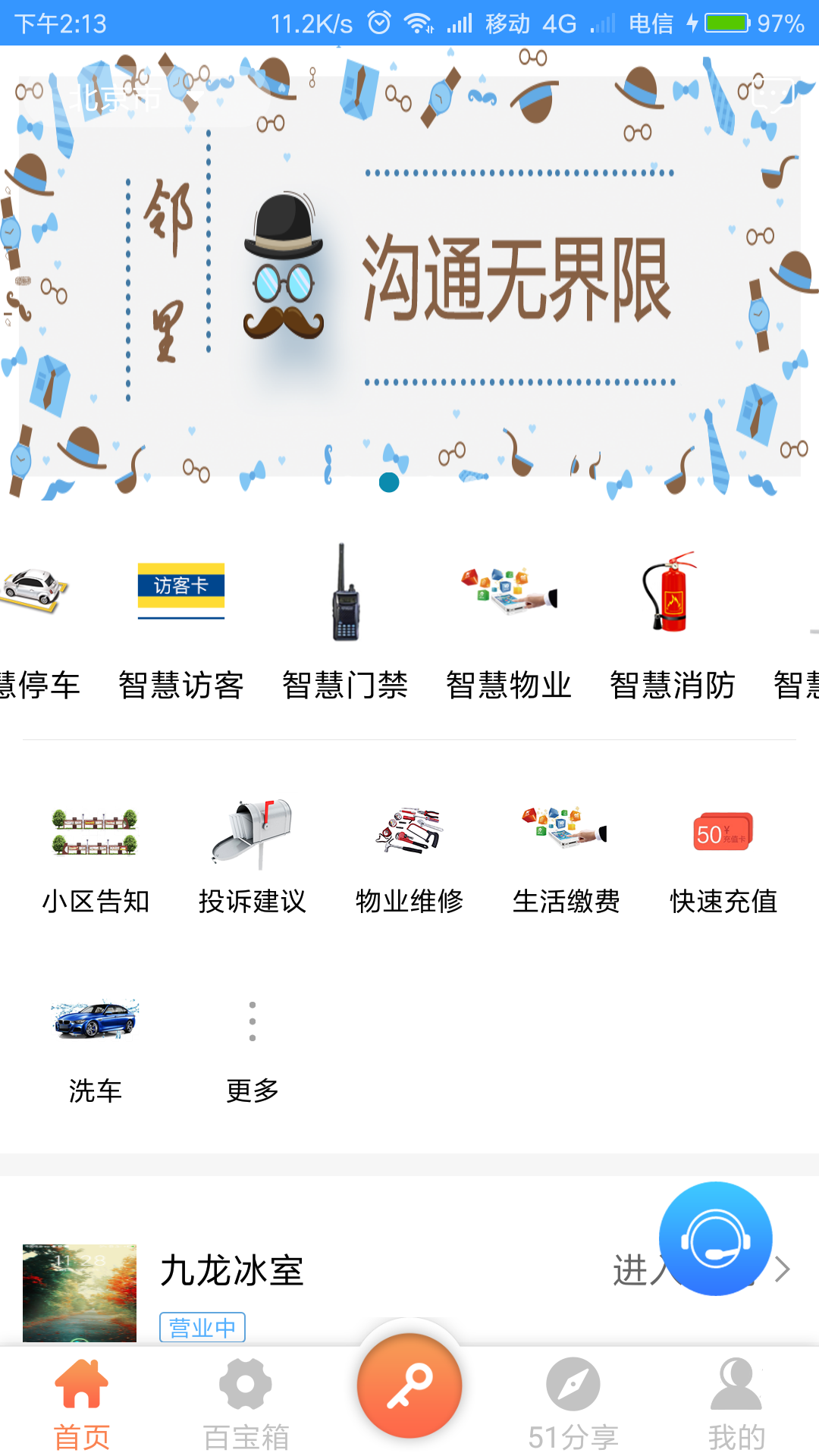Open the messages icon at top right

coord(773,96)
